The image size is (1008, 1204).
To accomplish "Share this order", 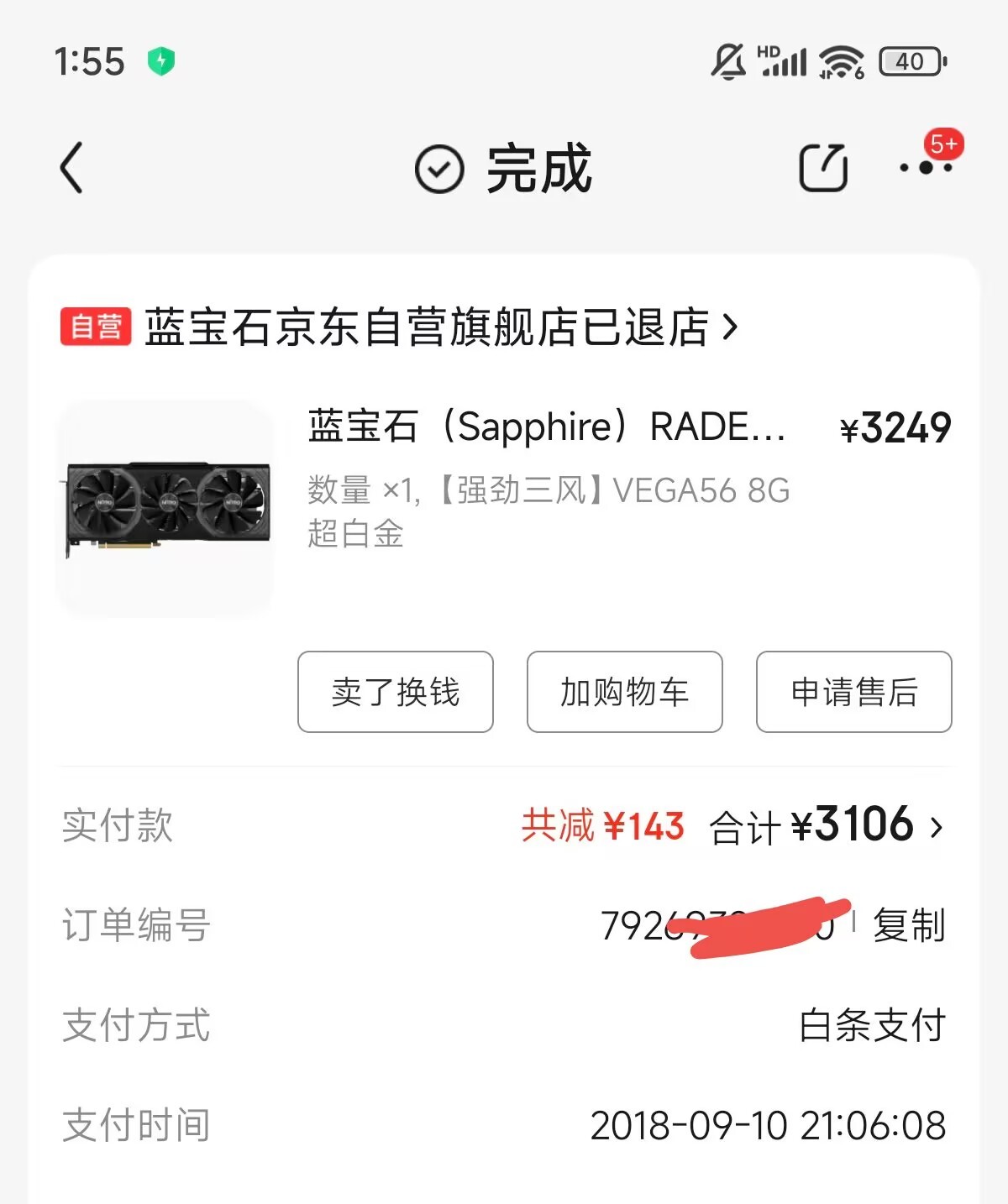I will tap(822, 168).
